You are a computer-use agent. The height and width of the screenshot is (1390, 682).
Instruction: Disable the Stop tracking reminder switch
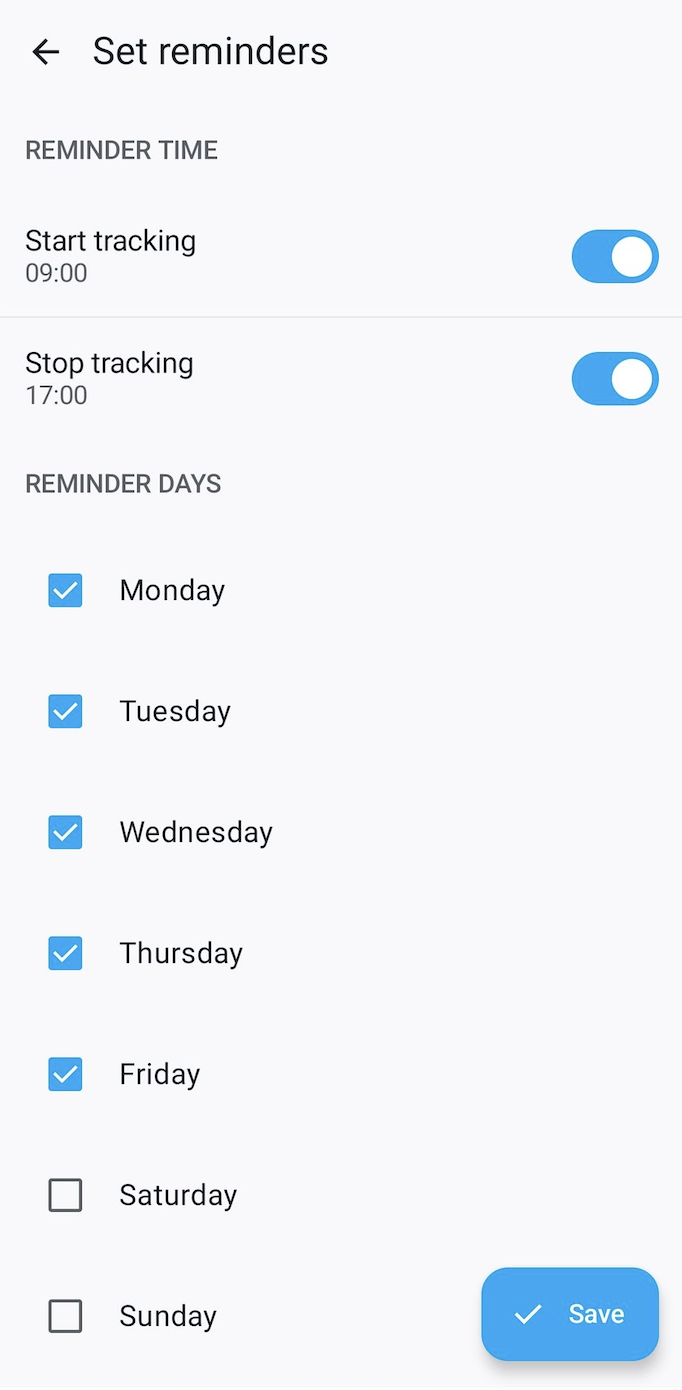click(x=614, y=379)
